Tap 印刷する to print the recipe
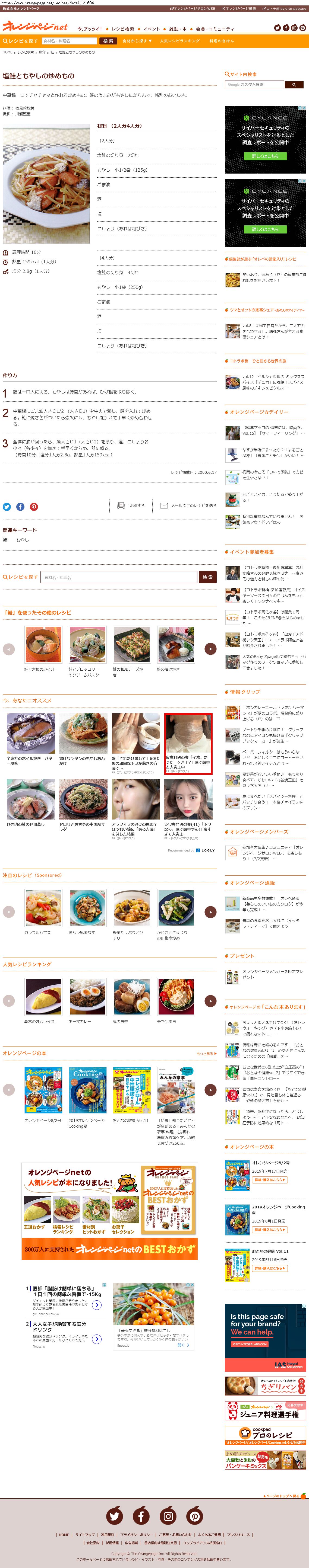 (x=132, y=505)
